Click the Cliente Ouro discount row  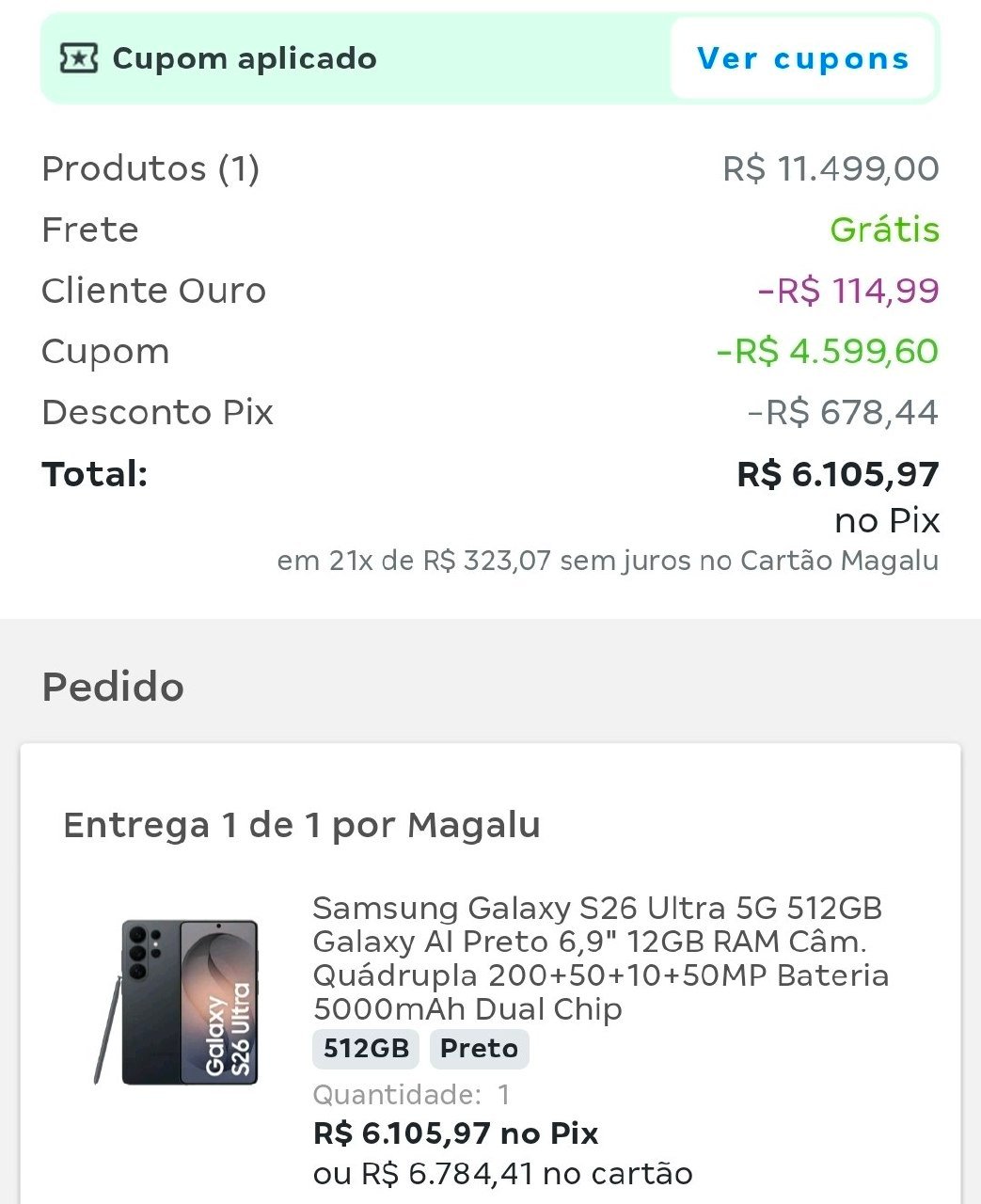click(153, 291)
